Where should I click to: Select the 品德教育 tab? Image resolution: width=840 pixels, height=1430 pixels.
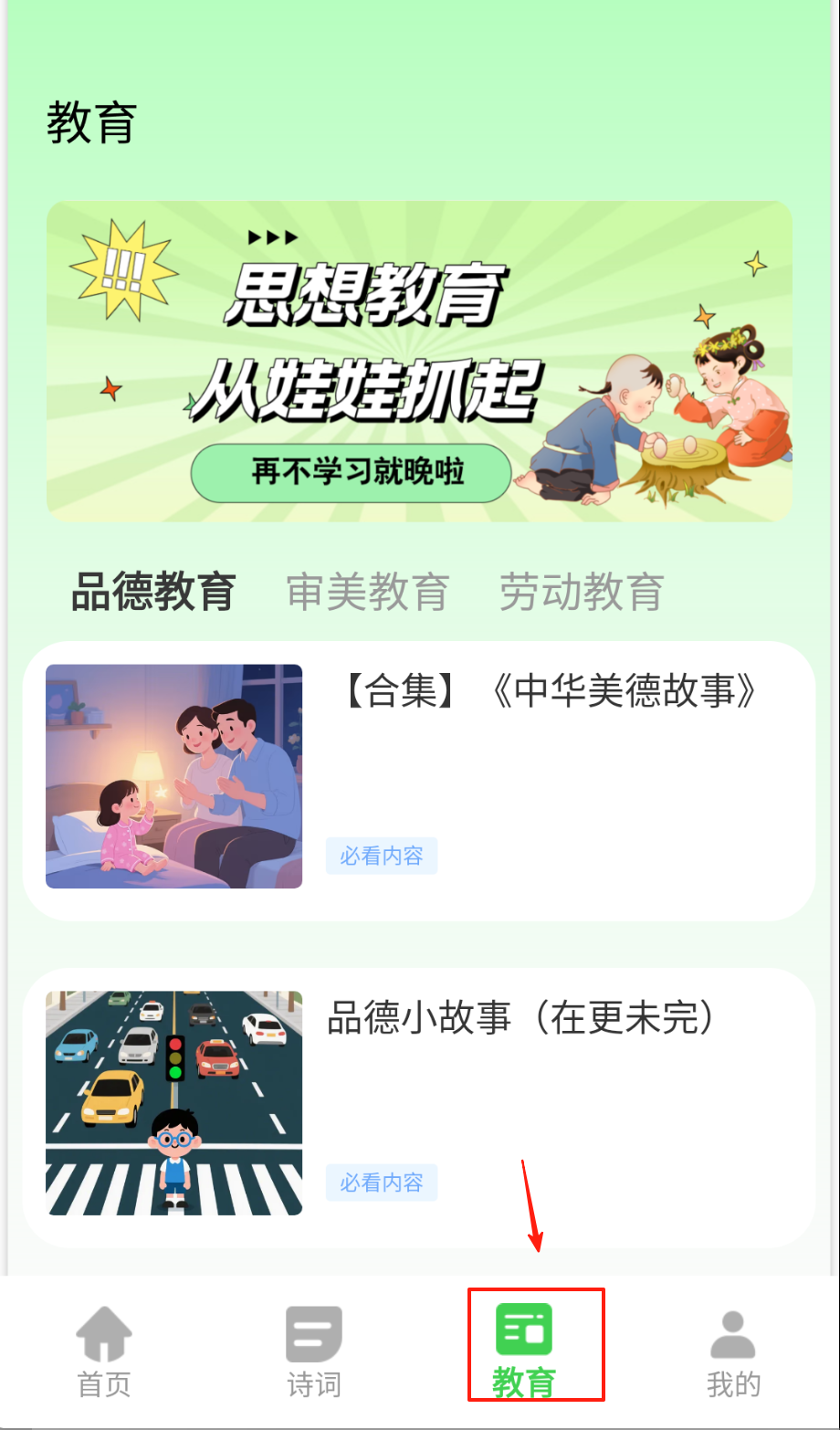(153, 592)
